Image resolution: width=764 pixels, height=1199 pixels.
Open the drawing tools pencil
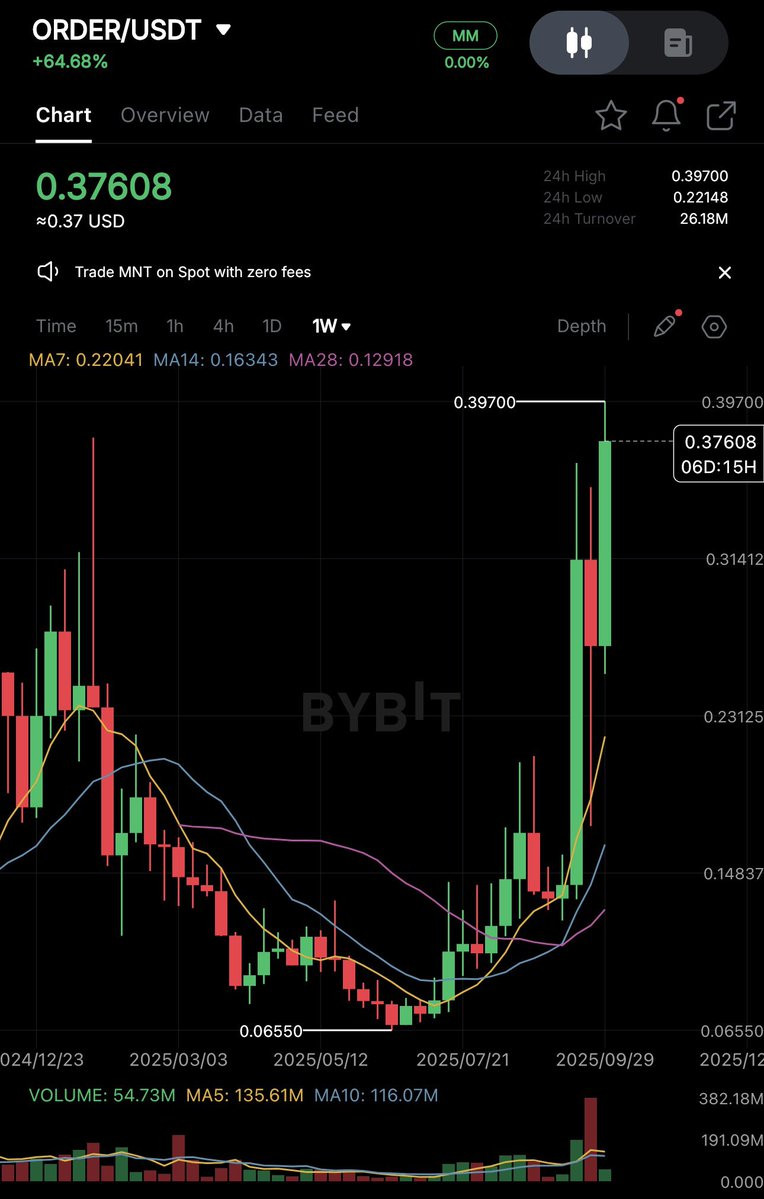(666, 325)
